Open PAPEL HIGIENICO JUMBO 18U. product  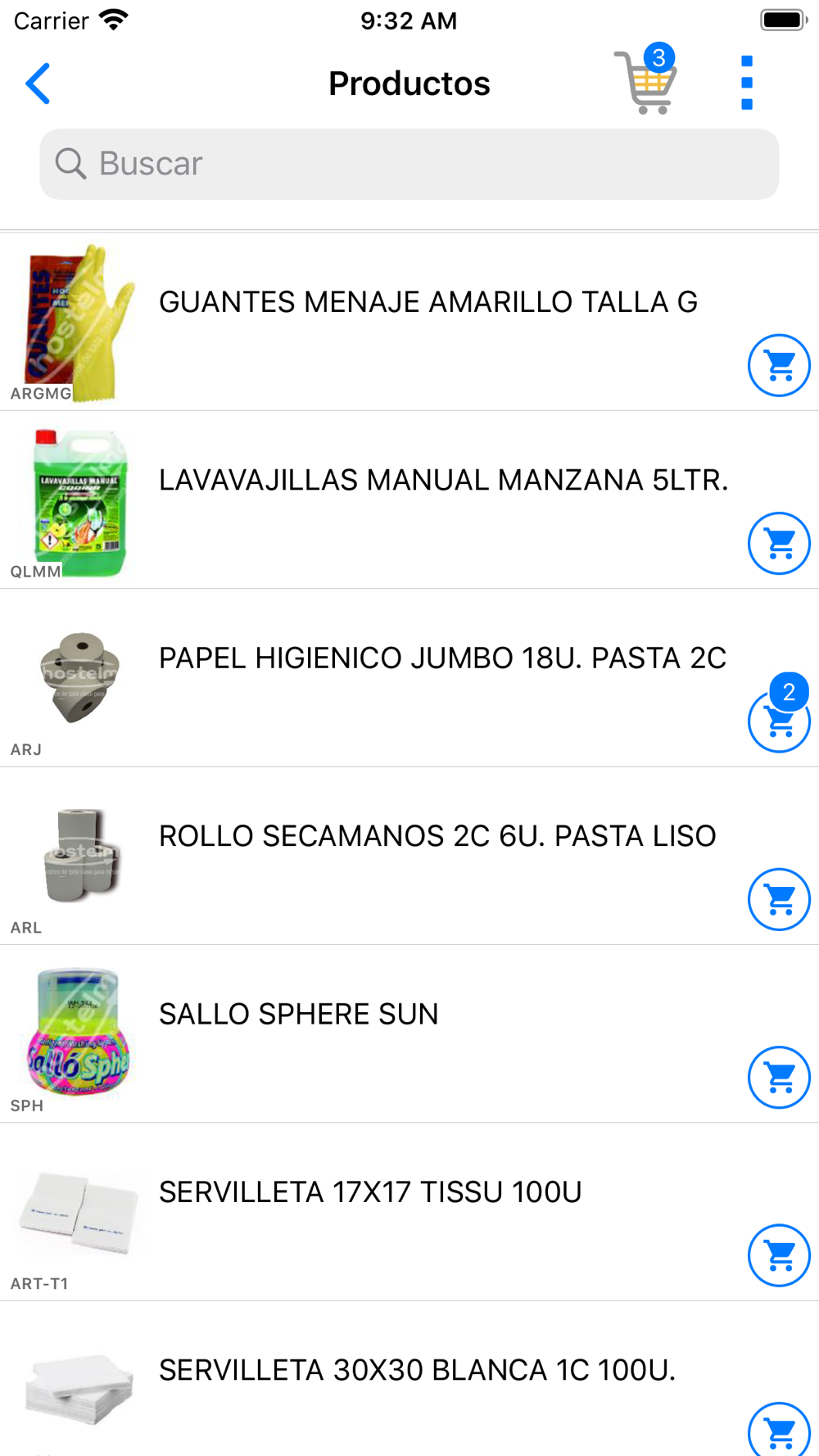point(442,658)
